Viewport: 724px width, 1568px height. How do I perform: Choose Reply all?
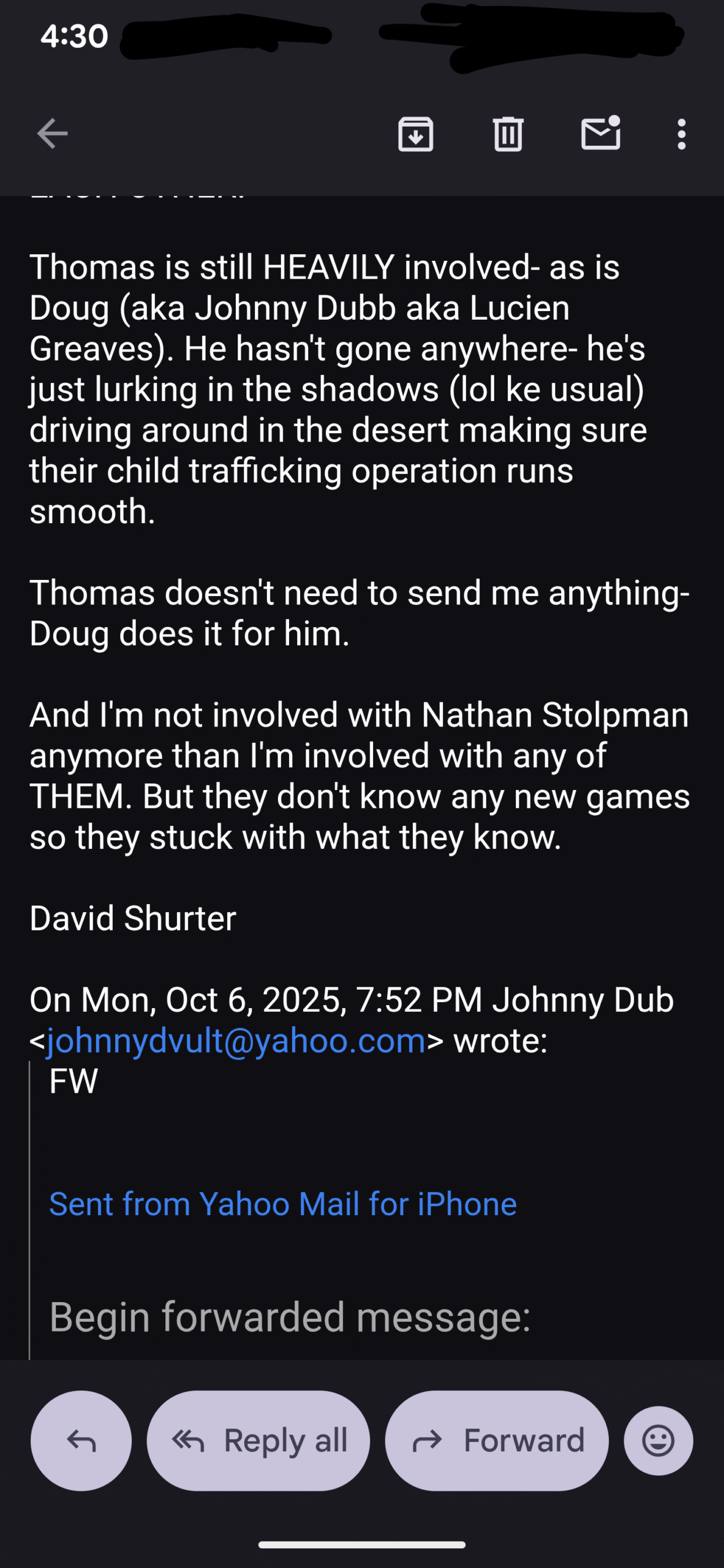(x=258, y=1441)
